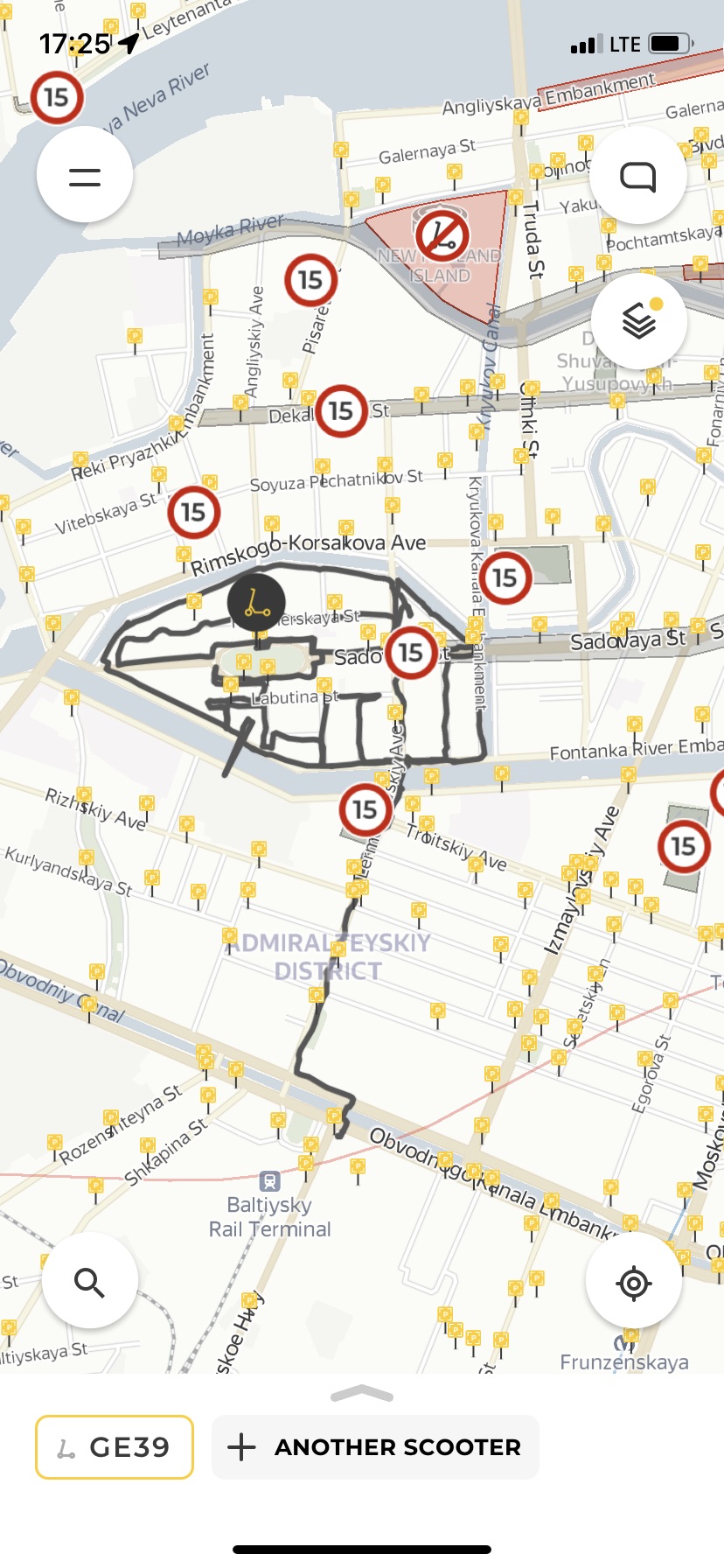Add another scooter
The image size is (724, 1568).
(x=375, y=1447)
